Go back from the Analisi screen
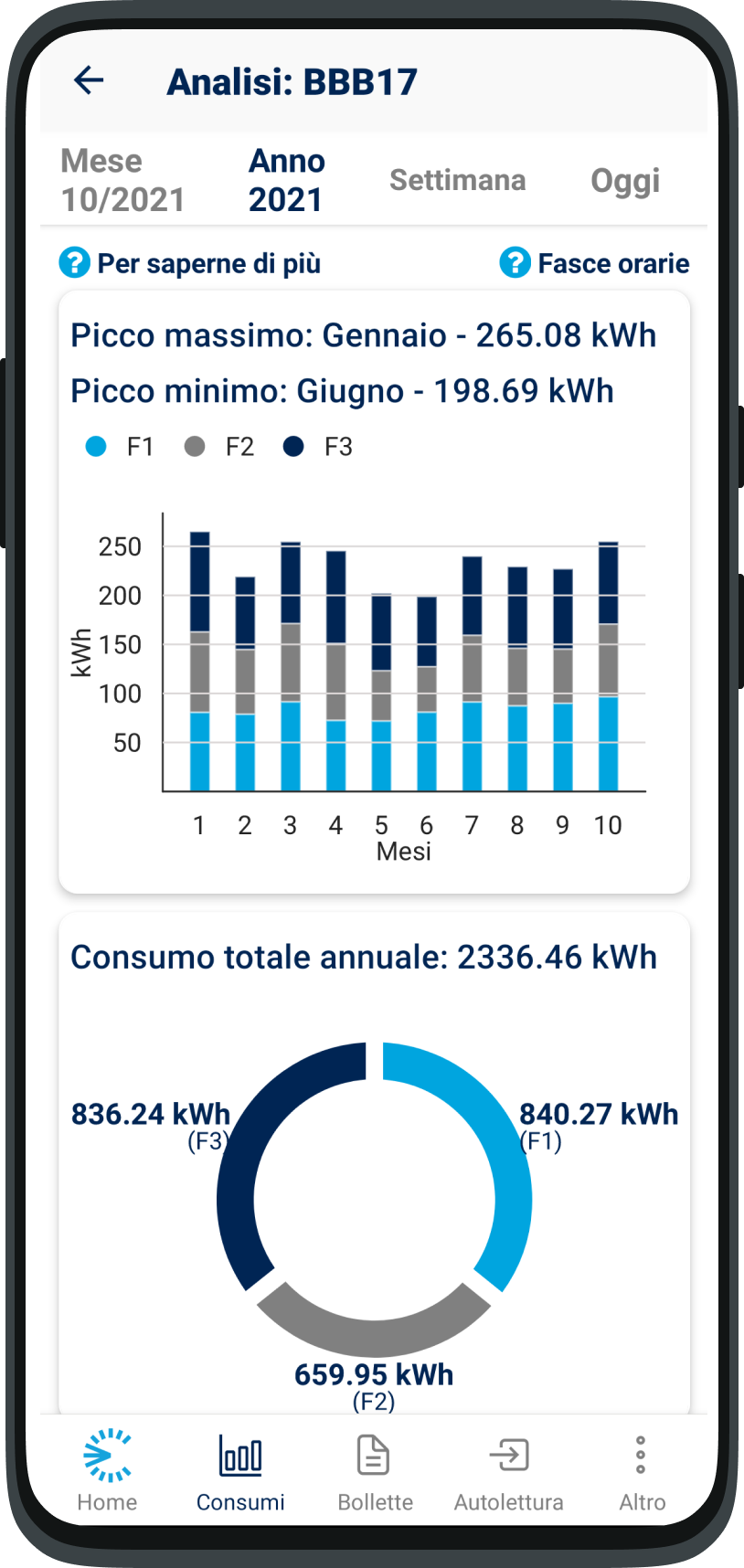 point(89,80)
